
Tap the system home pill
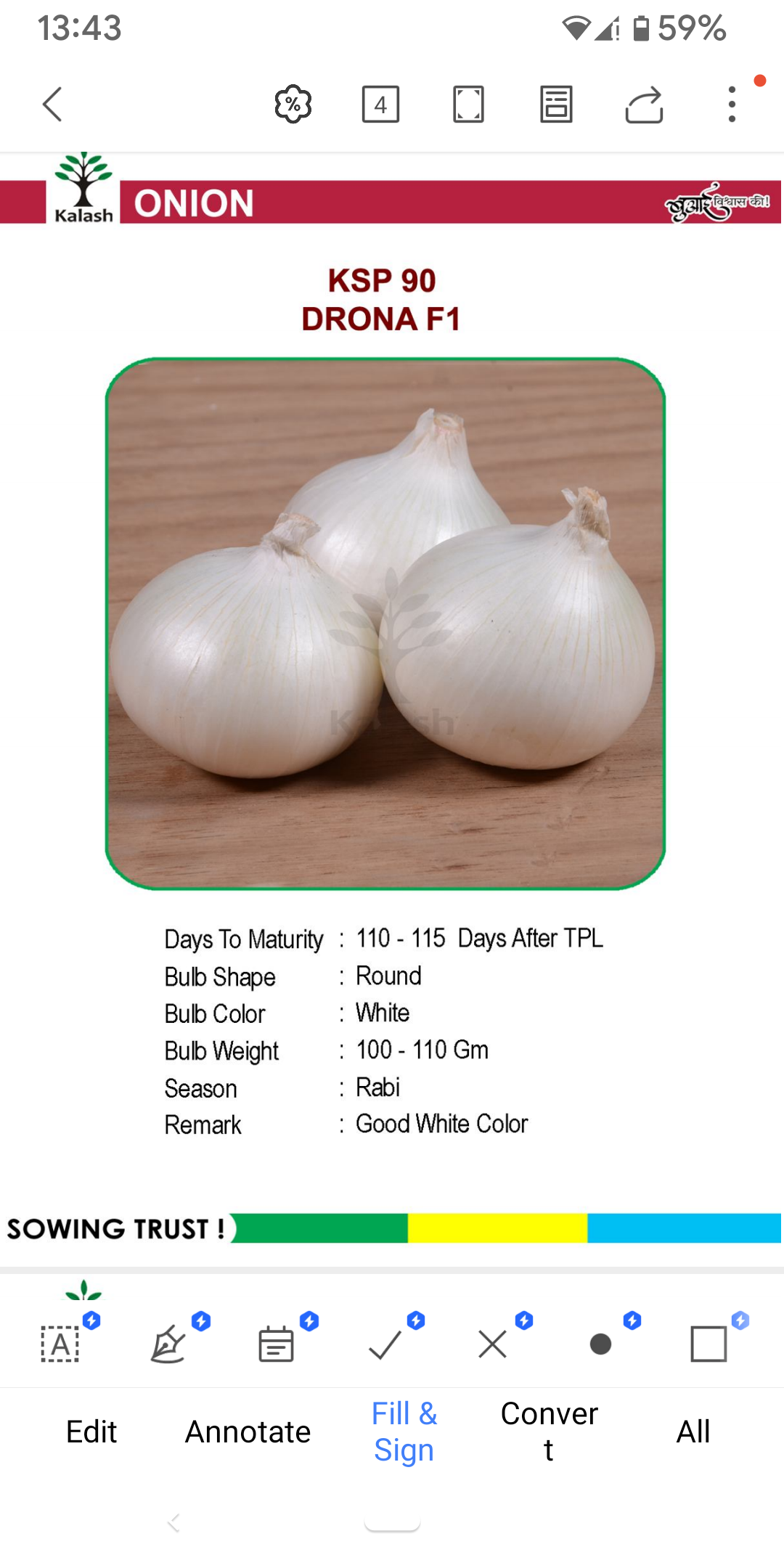point(392,1524)
